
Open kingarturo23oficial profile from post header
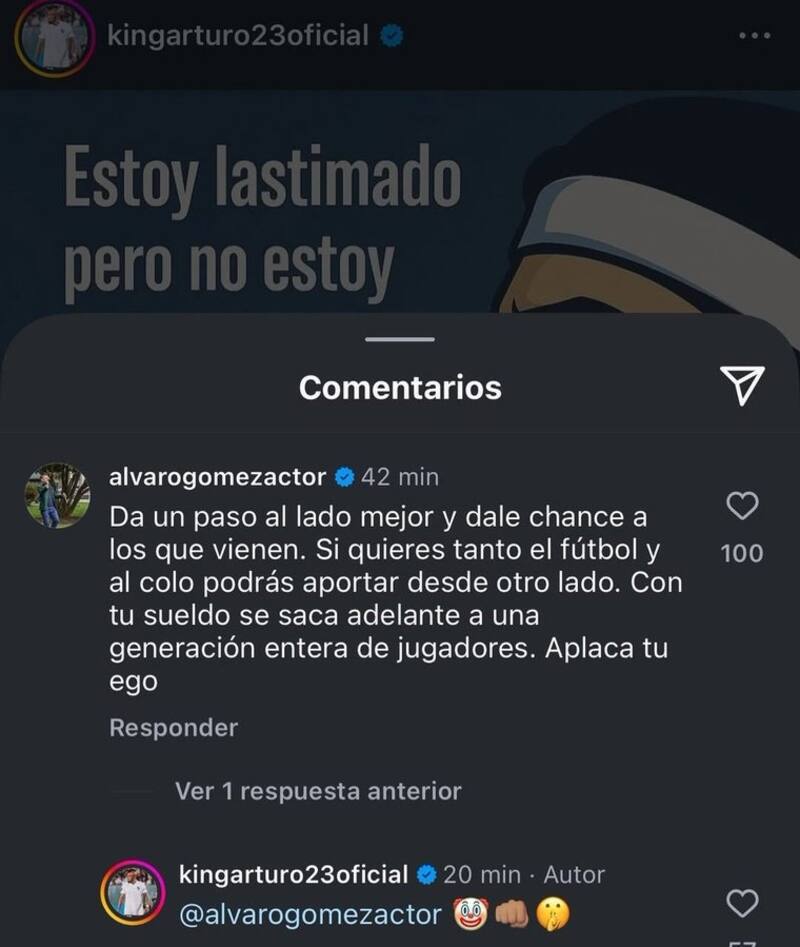point(240,37)
